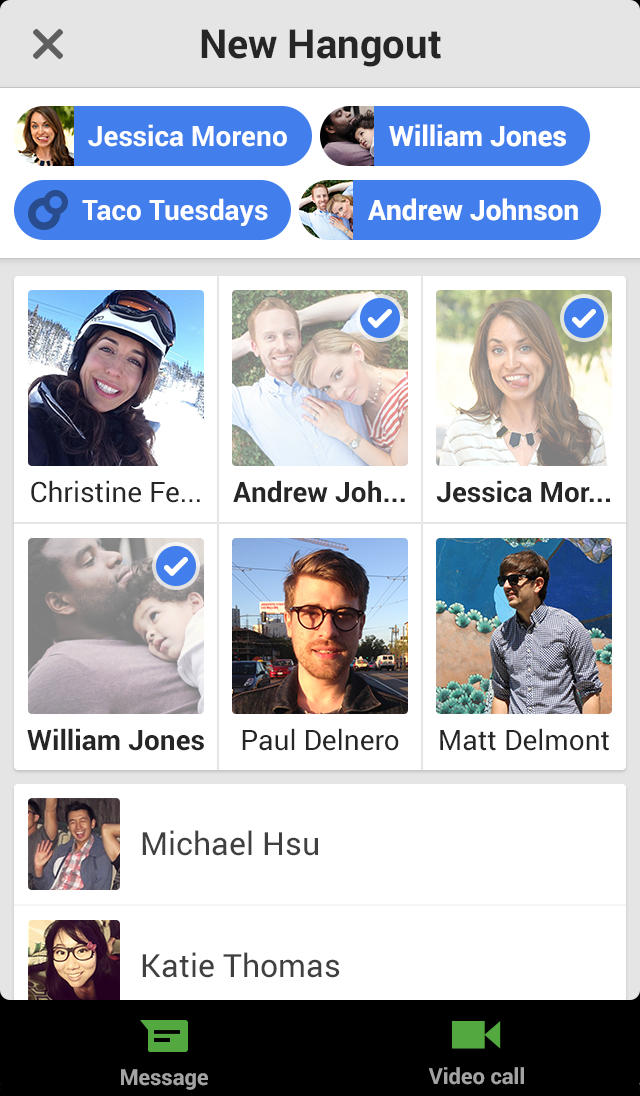Add Matt Delmont to the hangout
Image resolution: width=640 pixels, height=1096 pixels.
coord(524,626)
